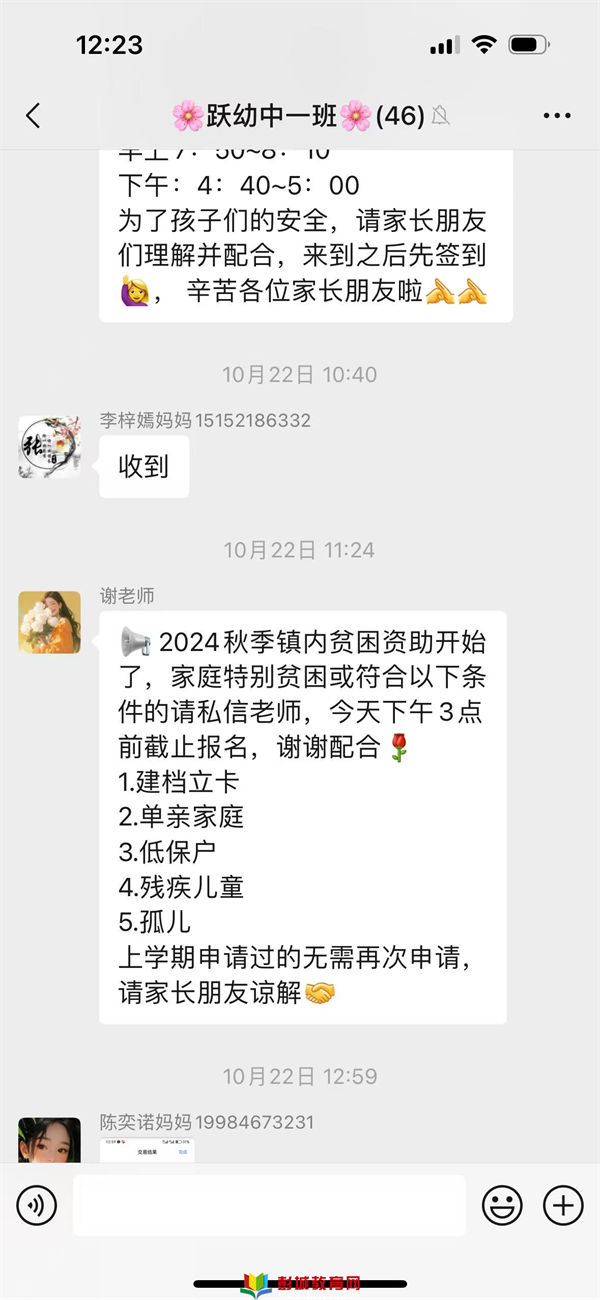The height and width of the screenshot is (1300, 600).
Task: Open the group chat overflow menu
Action: point(557,116)
